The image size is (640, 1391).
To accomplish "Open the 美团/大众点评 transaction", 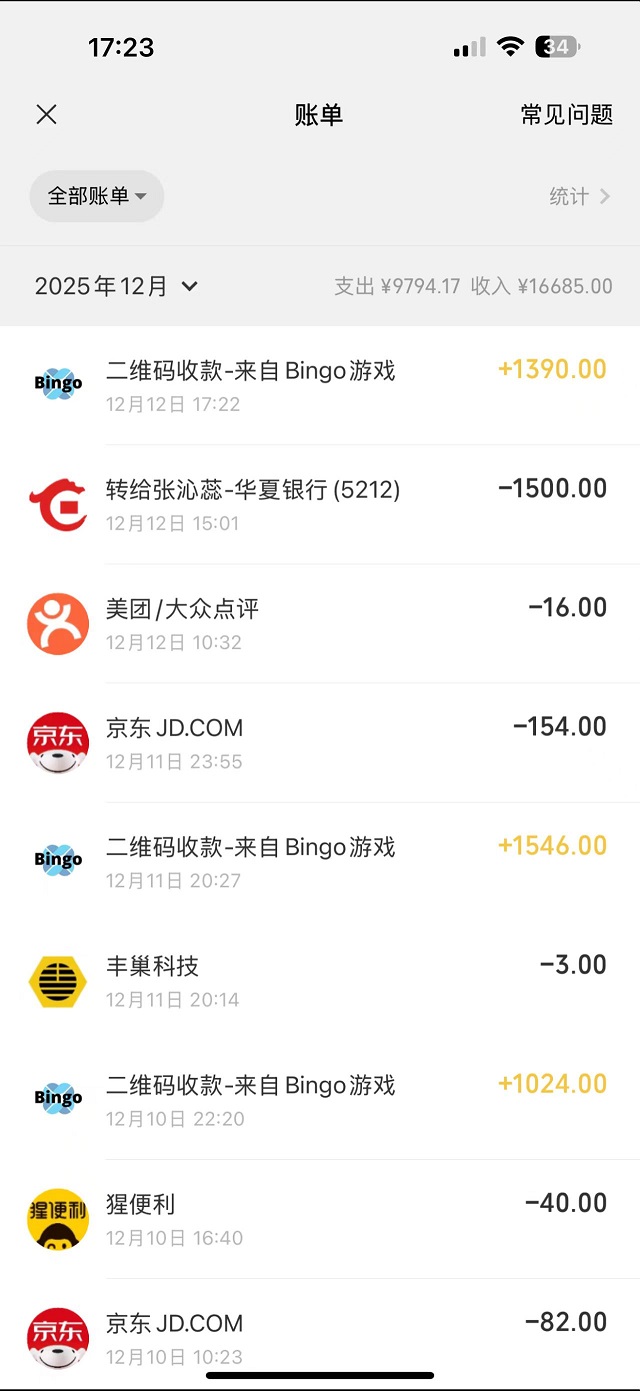I will click(x=320, y=623).
